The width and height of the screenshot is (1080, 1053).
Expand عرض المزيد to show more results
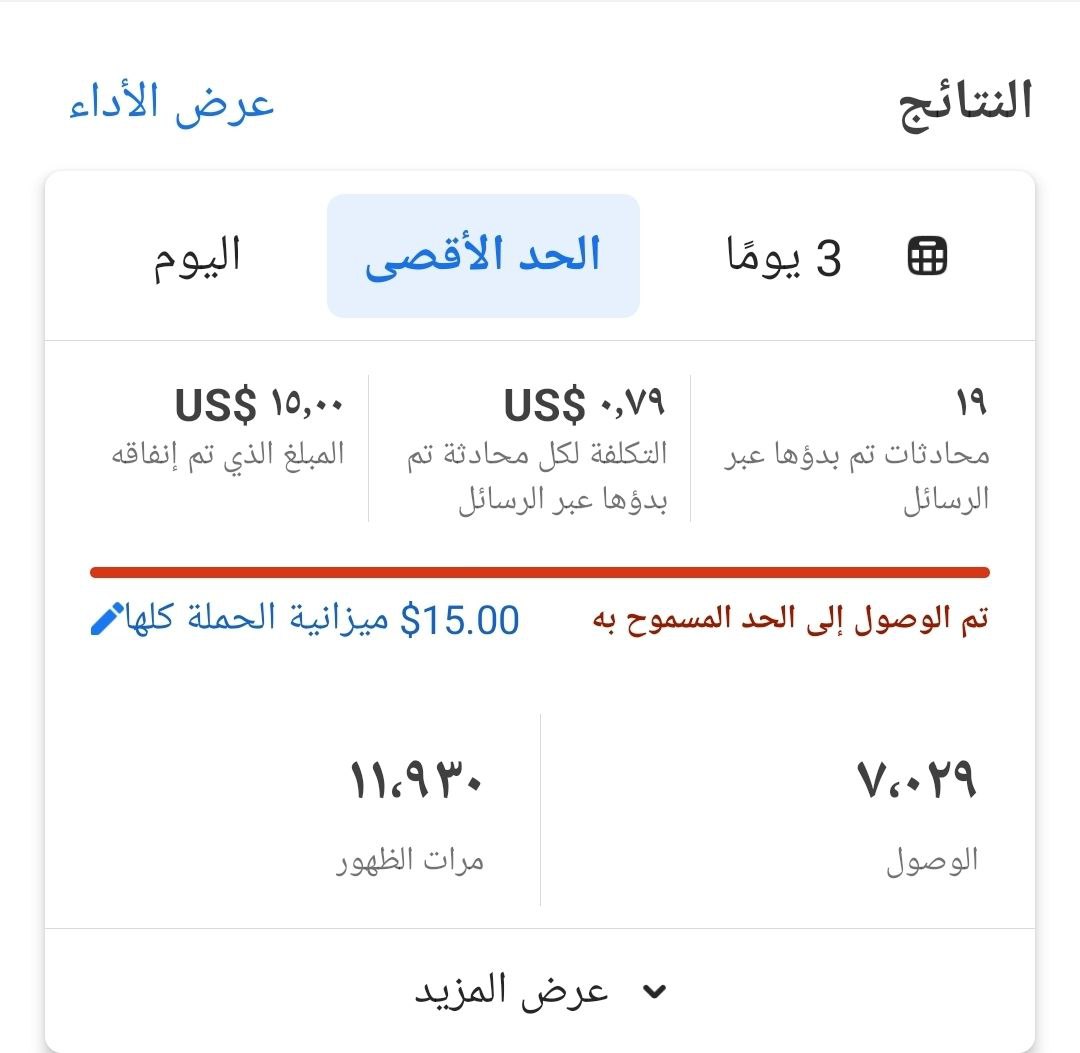tap(540, 991)
